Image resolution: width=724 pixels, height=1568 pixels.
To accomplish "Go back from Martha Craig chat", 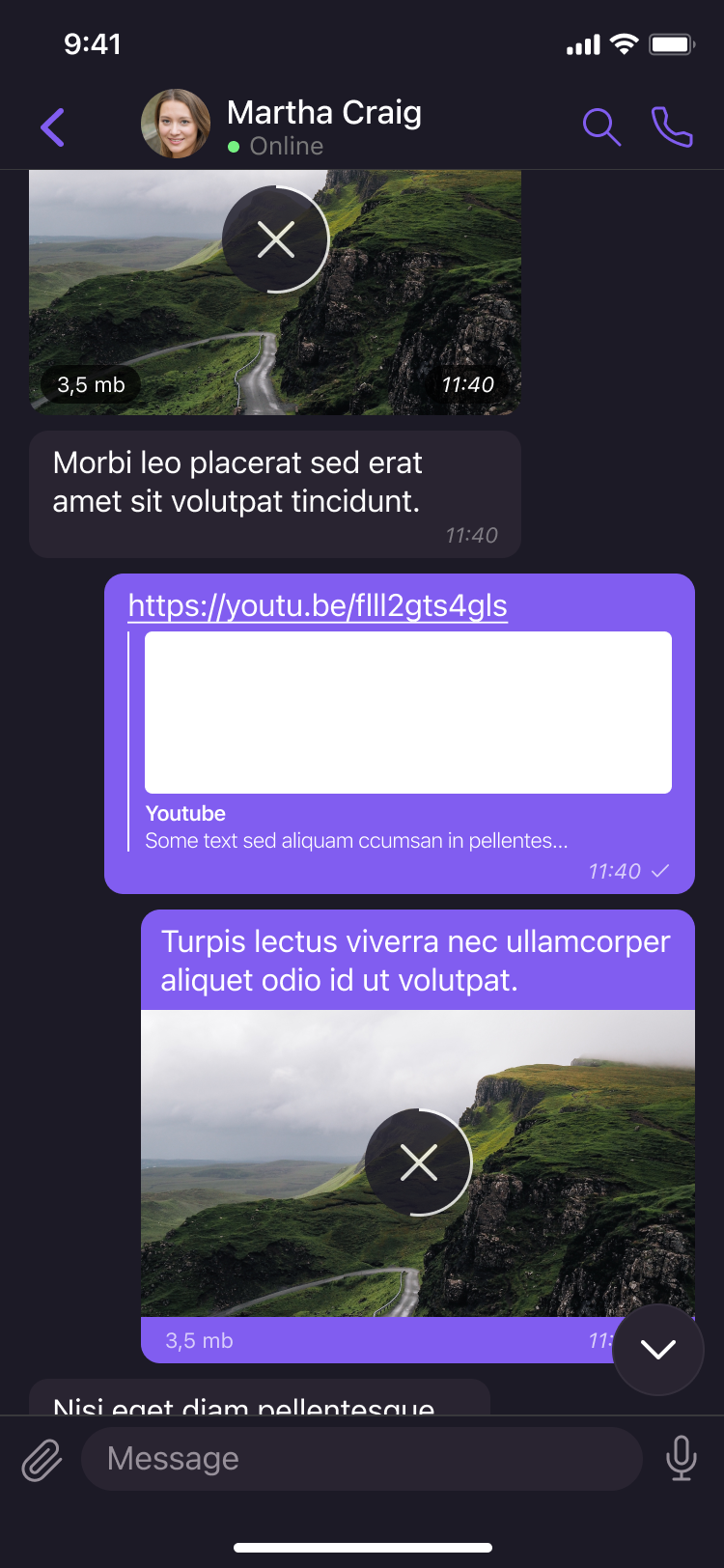I will [x=53, y=127].
